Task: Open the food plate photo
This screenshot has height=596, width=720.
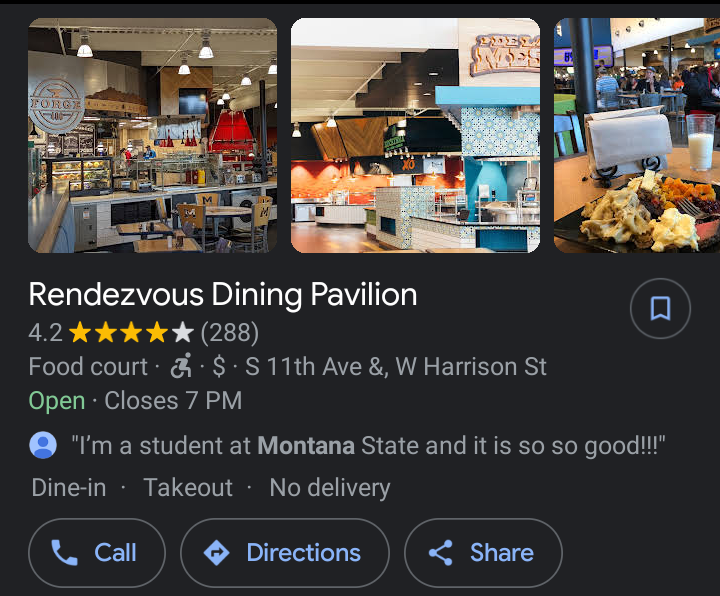Action: (636, 135)
